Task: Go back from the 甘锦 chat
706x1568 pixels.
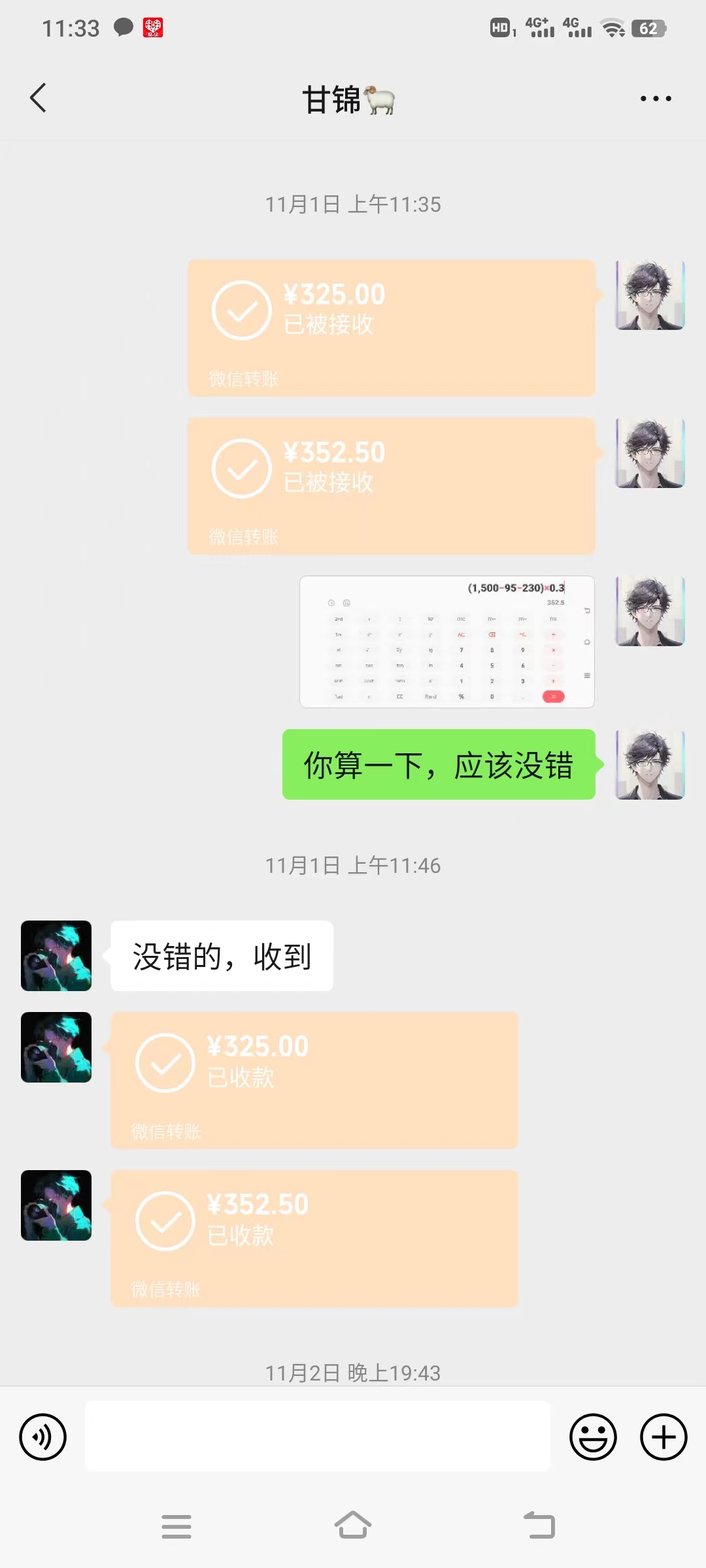Action: click(39, 98)
